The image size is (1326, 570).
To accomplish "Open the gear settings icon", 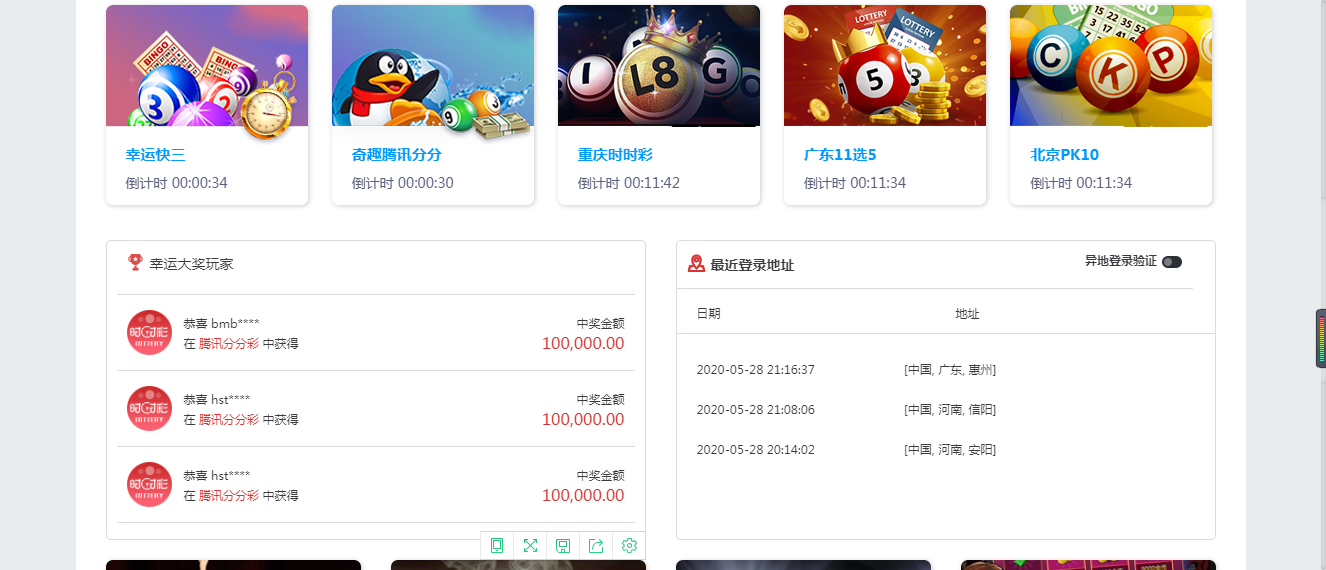I will click(x=629, y=545).
